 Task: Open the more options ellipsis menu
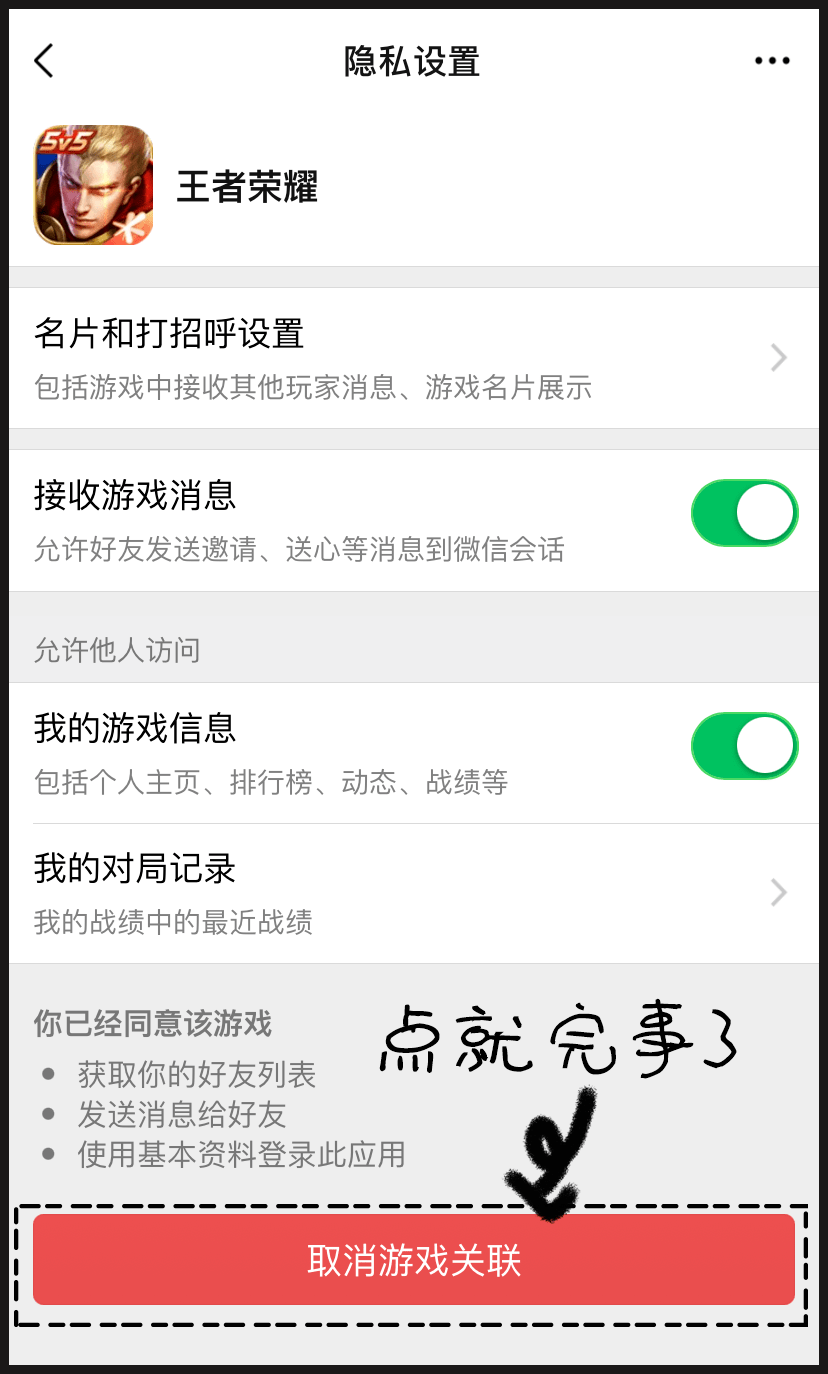pos(772,60)
